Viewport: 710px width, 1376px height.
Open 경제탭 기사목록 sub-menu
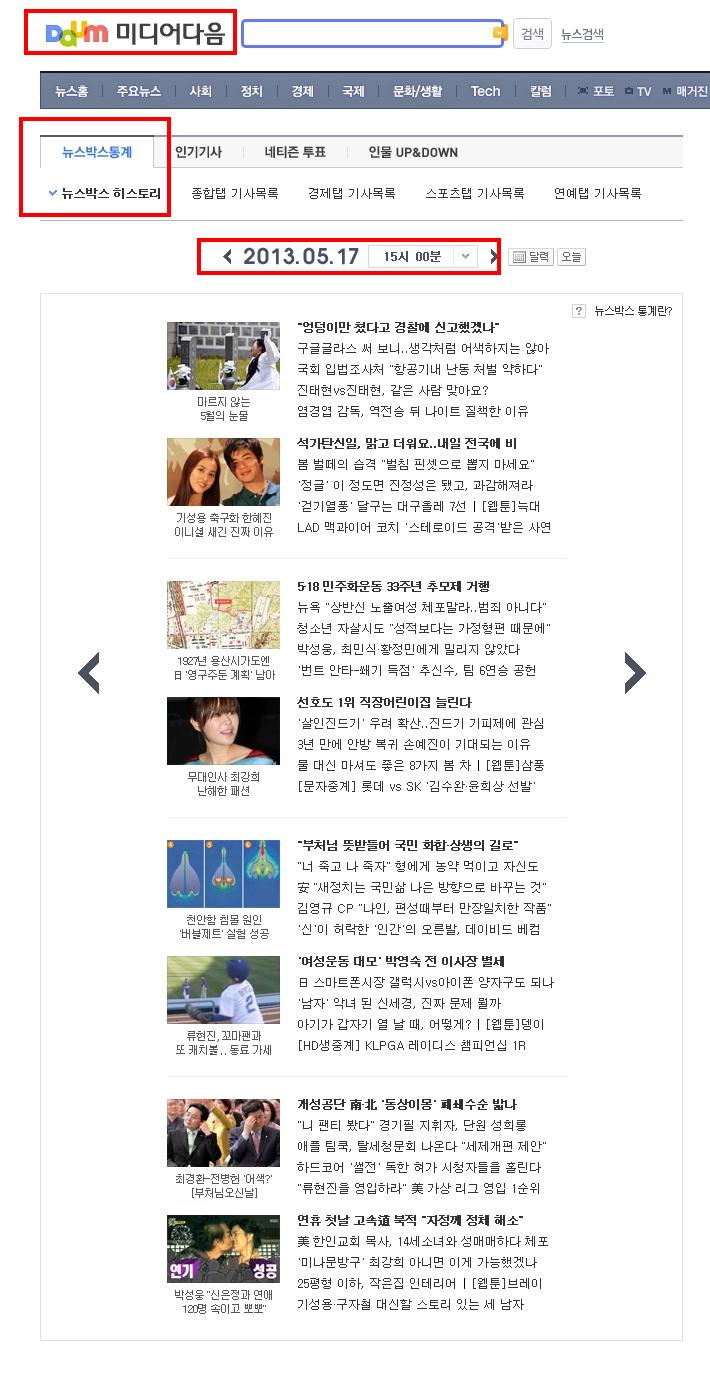pyautogui.click(x=352, y=193)
